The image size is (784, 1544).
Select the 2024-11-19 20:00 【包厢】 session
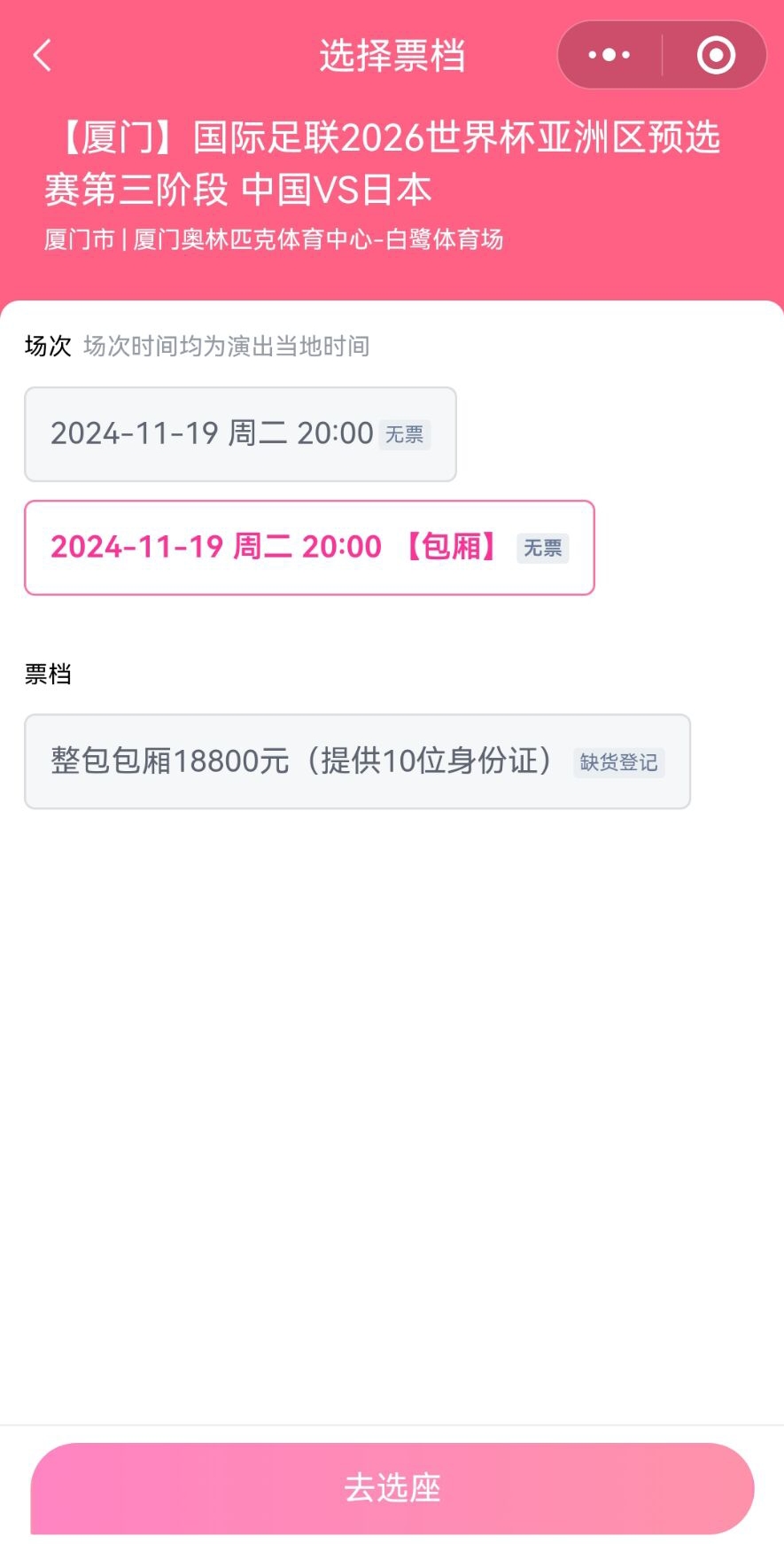coord(309,548)
